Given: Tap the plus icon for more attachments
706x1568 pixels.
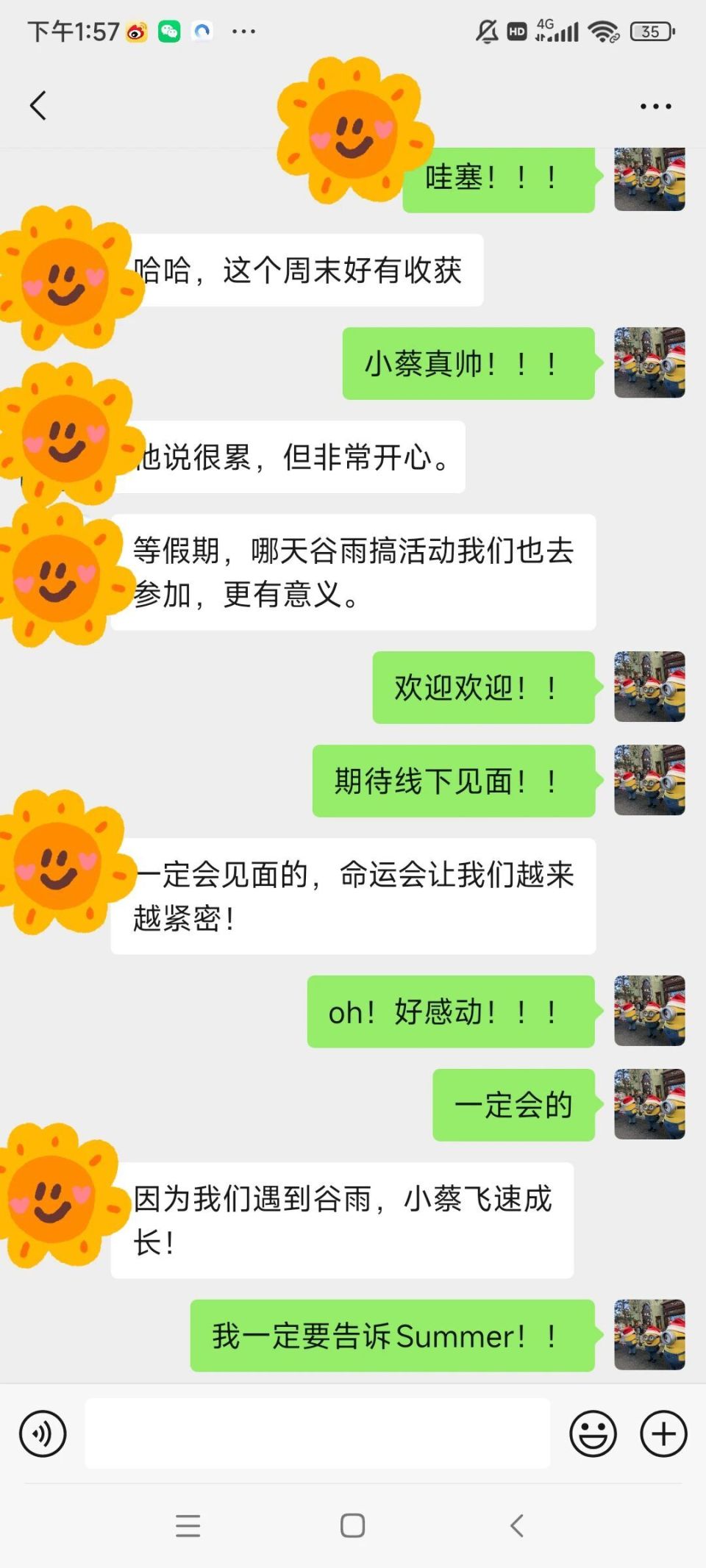Looking at the screenshot, I should 661,1432.
